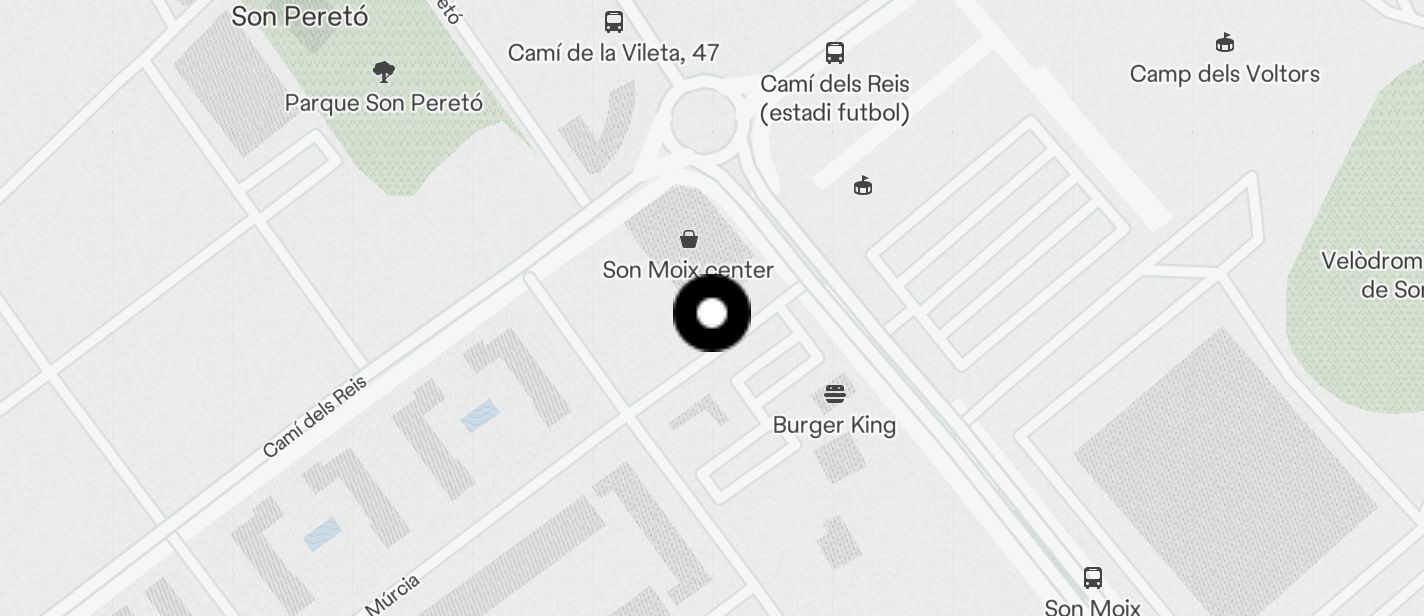Tap the Camí dels Reis (estadi futbol) bus stop
Viewport: 1424px width, 616px height.
(834, 53)
